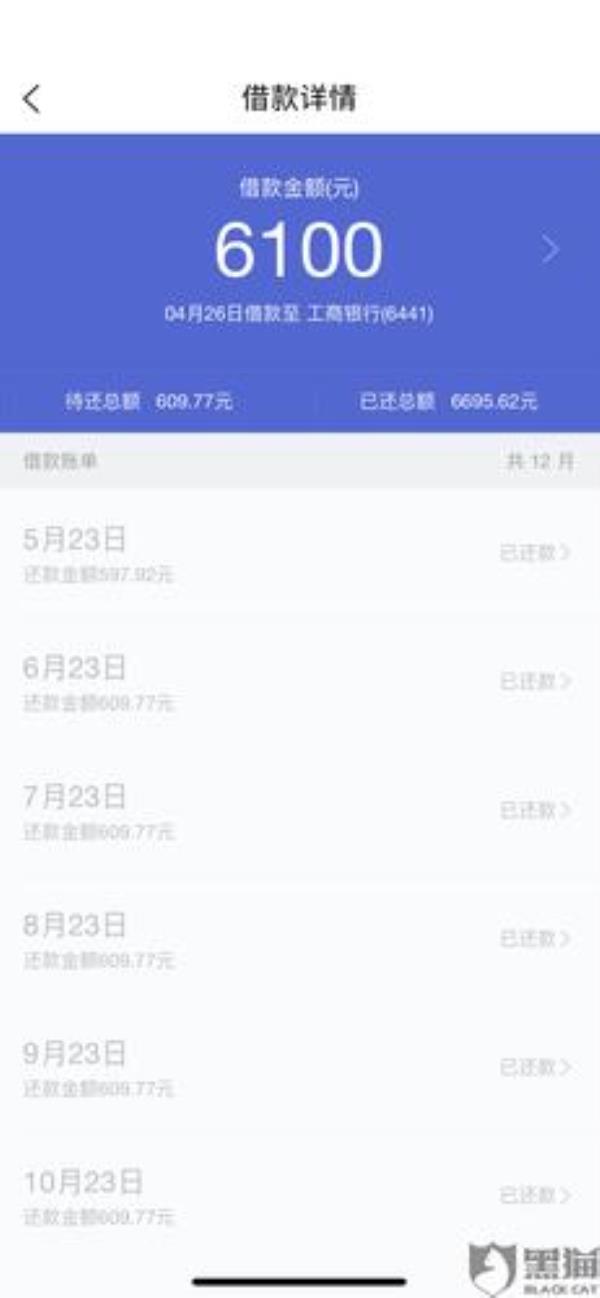Tap the 9月23日 repayment row
The width and height of the screenshot is (600, 1298).
[300, 1067]
